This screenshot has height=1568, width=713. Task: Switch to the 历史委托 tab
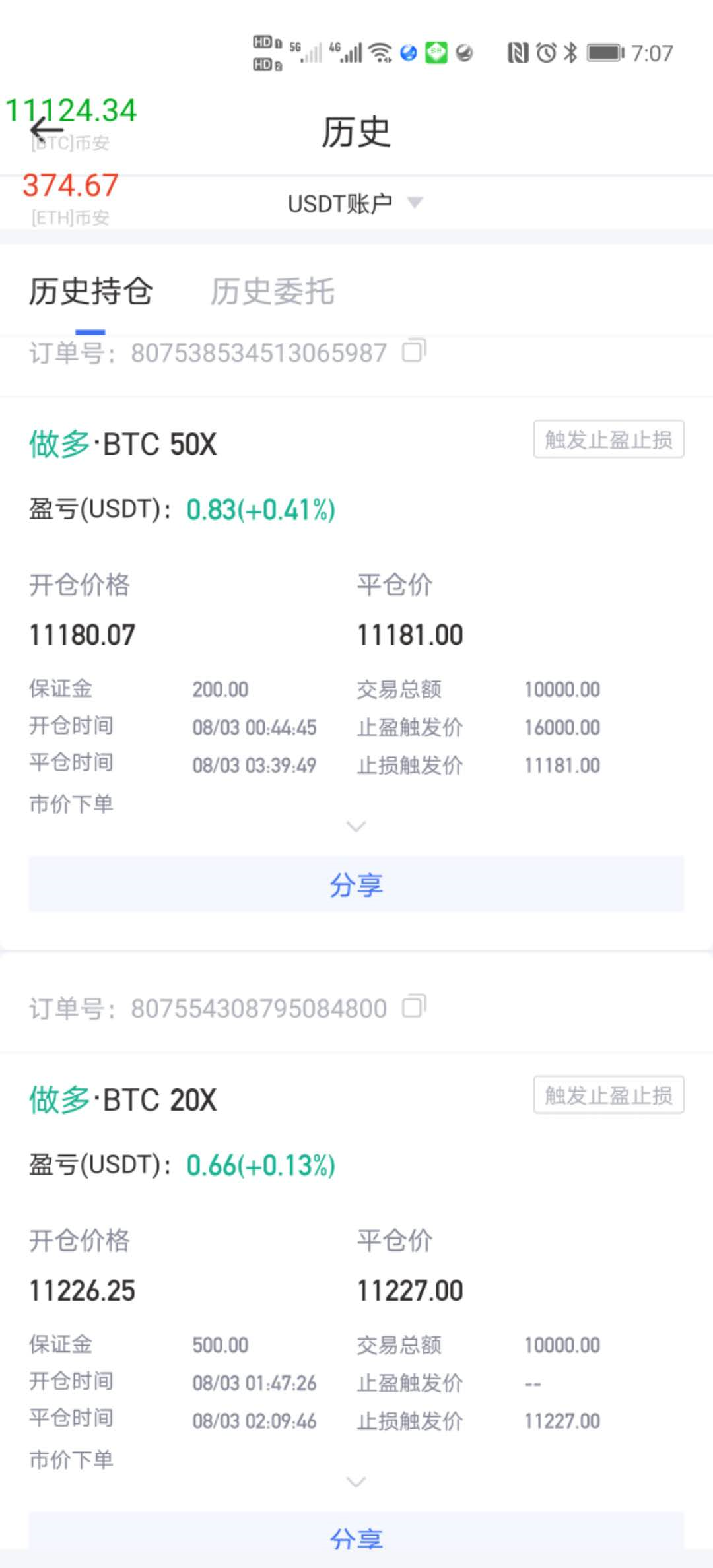coord(273,292)
